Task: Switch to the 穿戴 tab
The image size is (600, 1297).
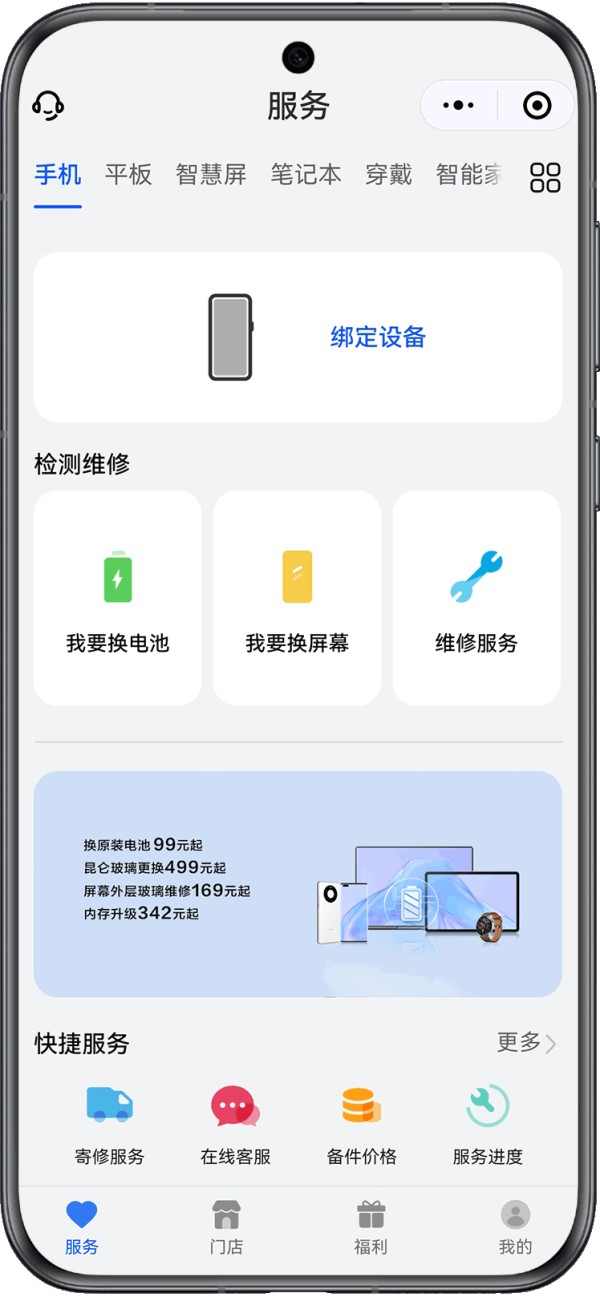Action: coord(388,175)
